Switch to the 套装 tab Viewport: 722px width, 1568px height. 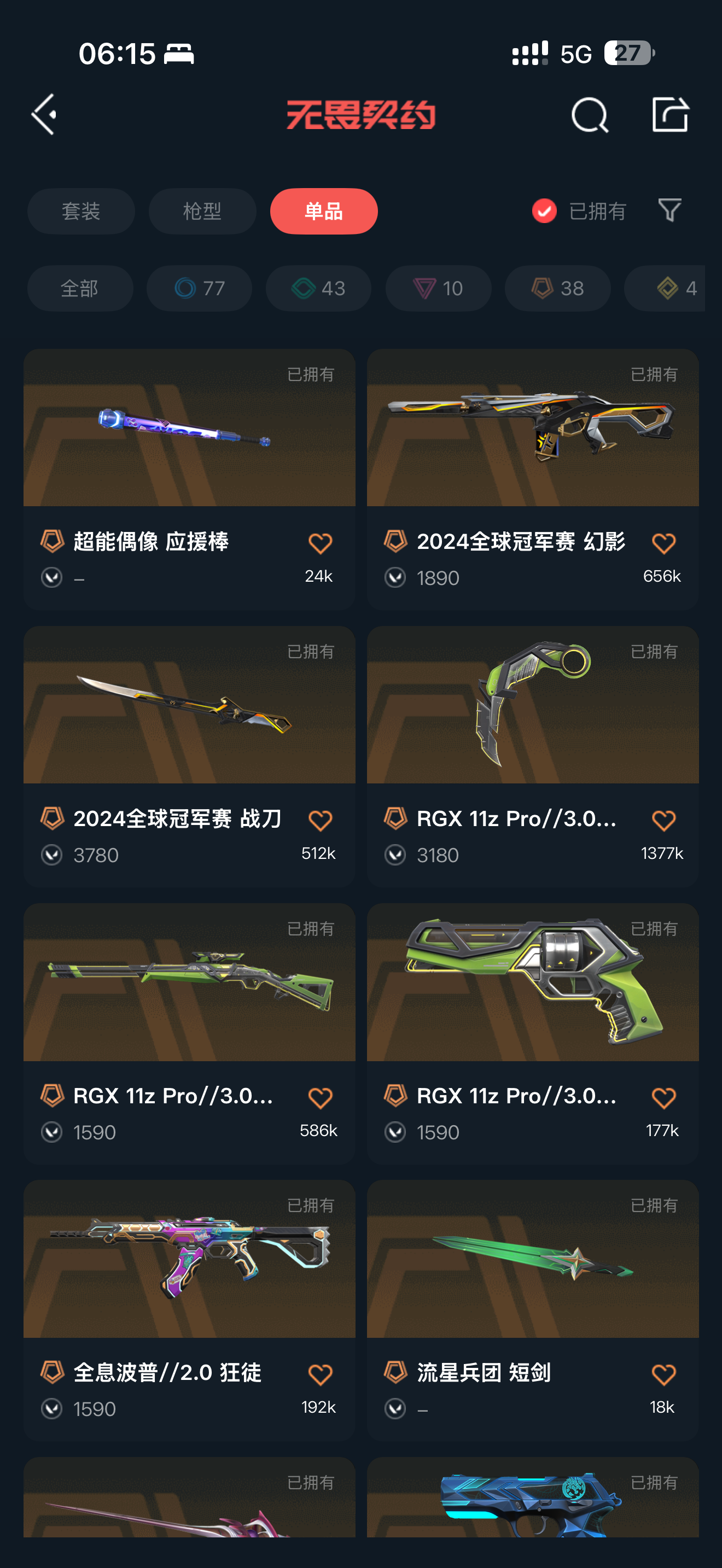pyautogui.click(x=81, y=211)
